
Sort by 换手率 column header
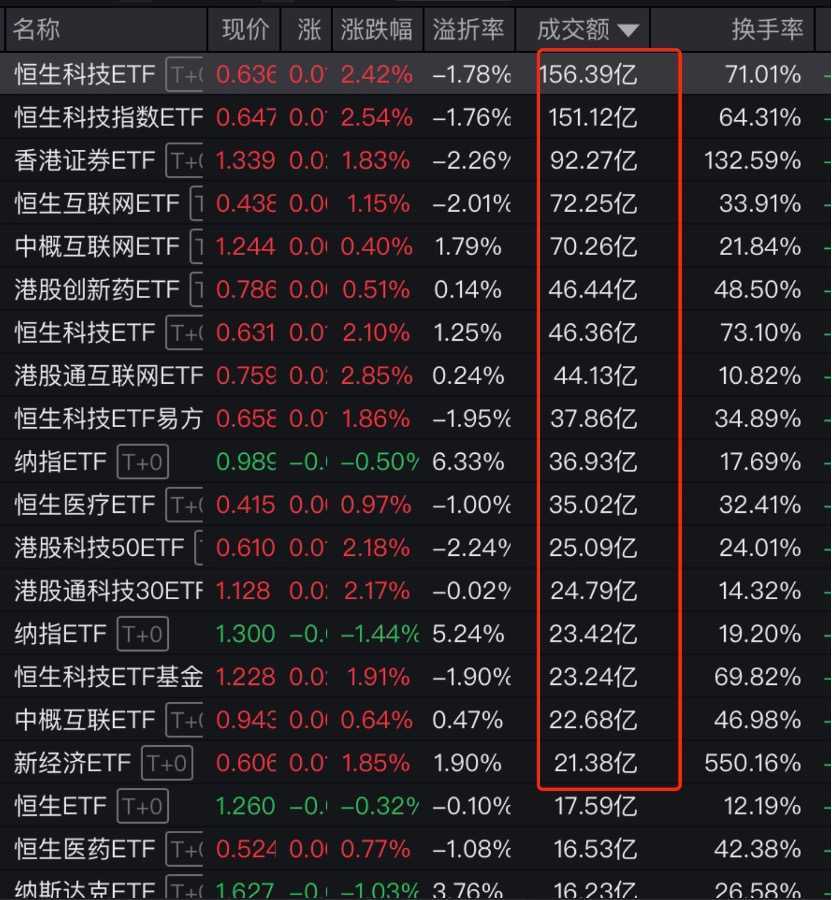766,30
